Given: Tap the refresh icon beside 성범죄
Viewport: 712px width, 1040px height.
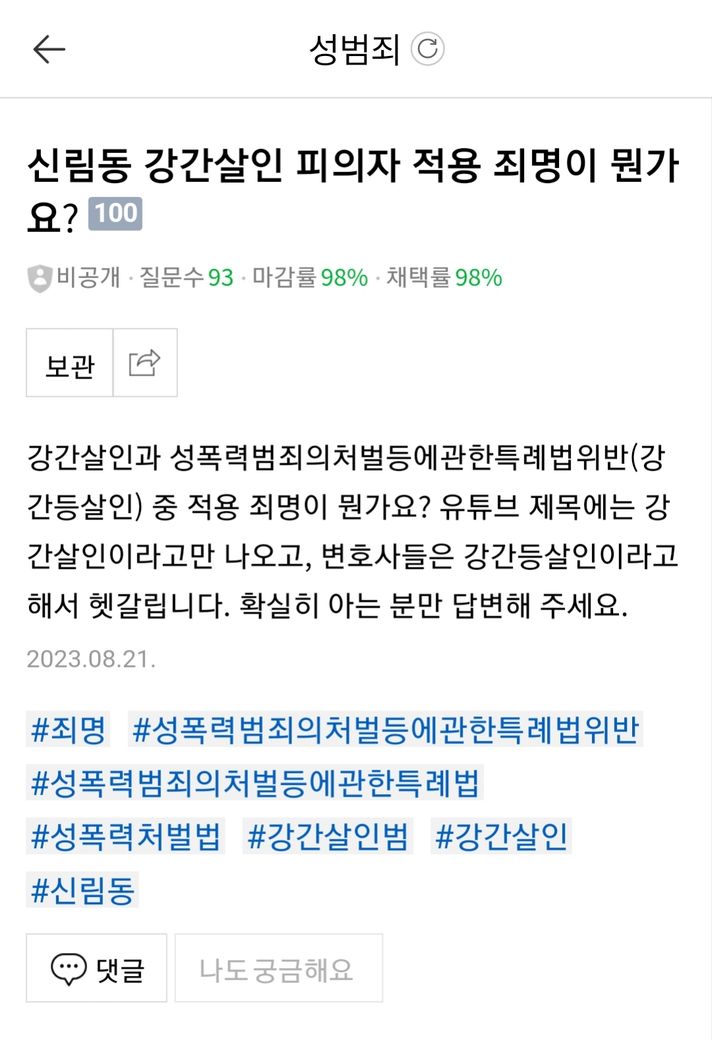Looking at the screenshot, I should 428,50.
